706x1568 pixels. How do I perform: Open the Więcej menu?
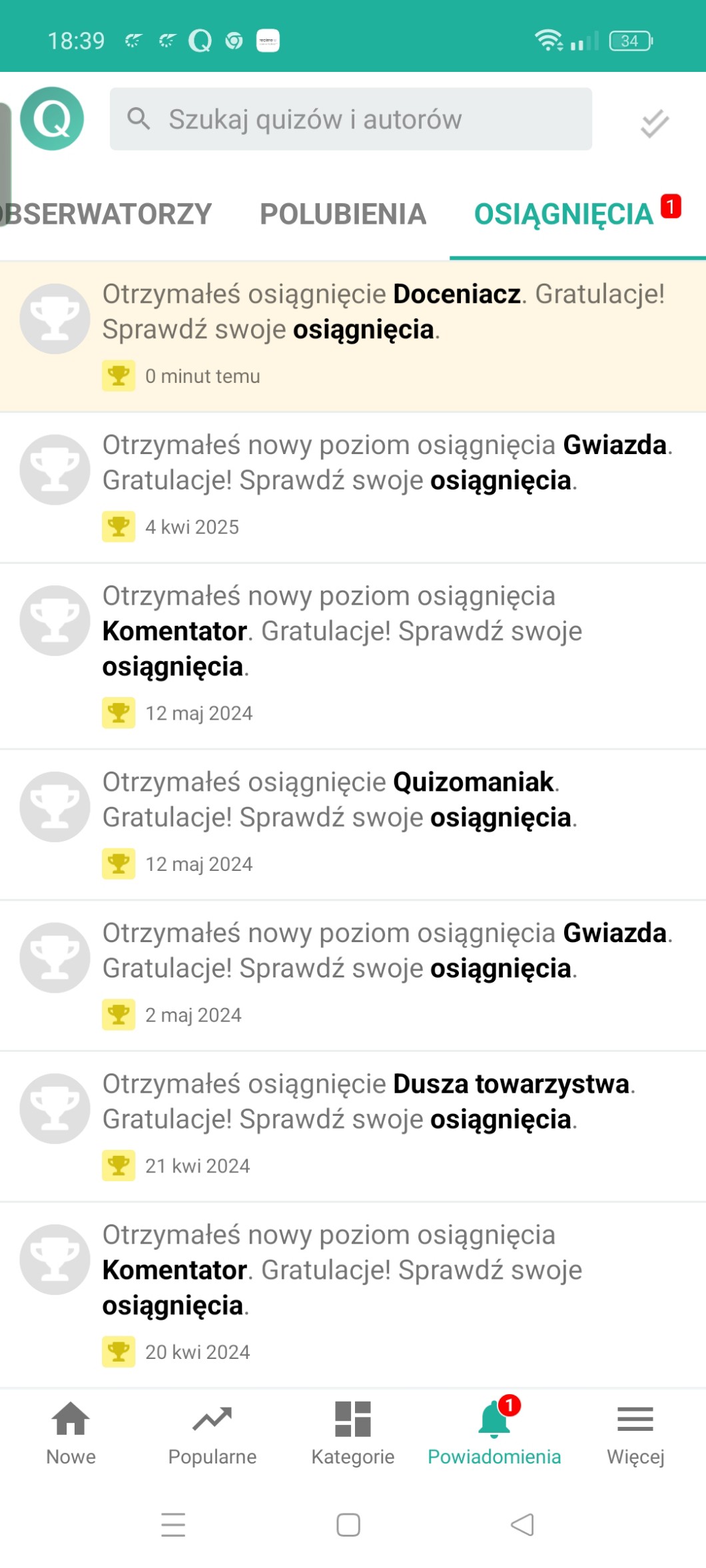(x=635, y=1432)
